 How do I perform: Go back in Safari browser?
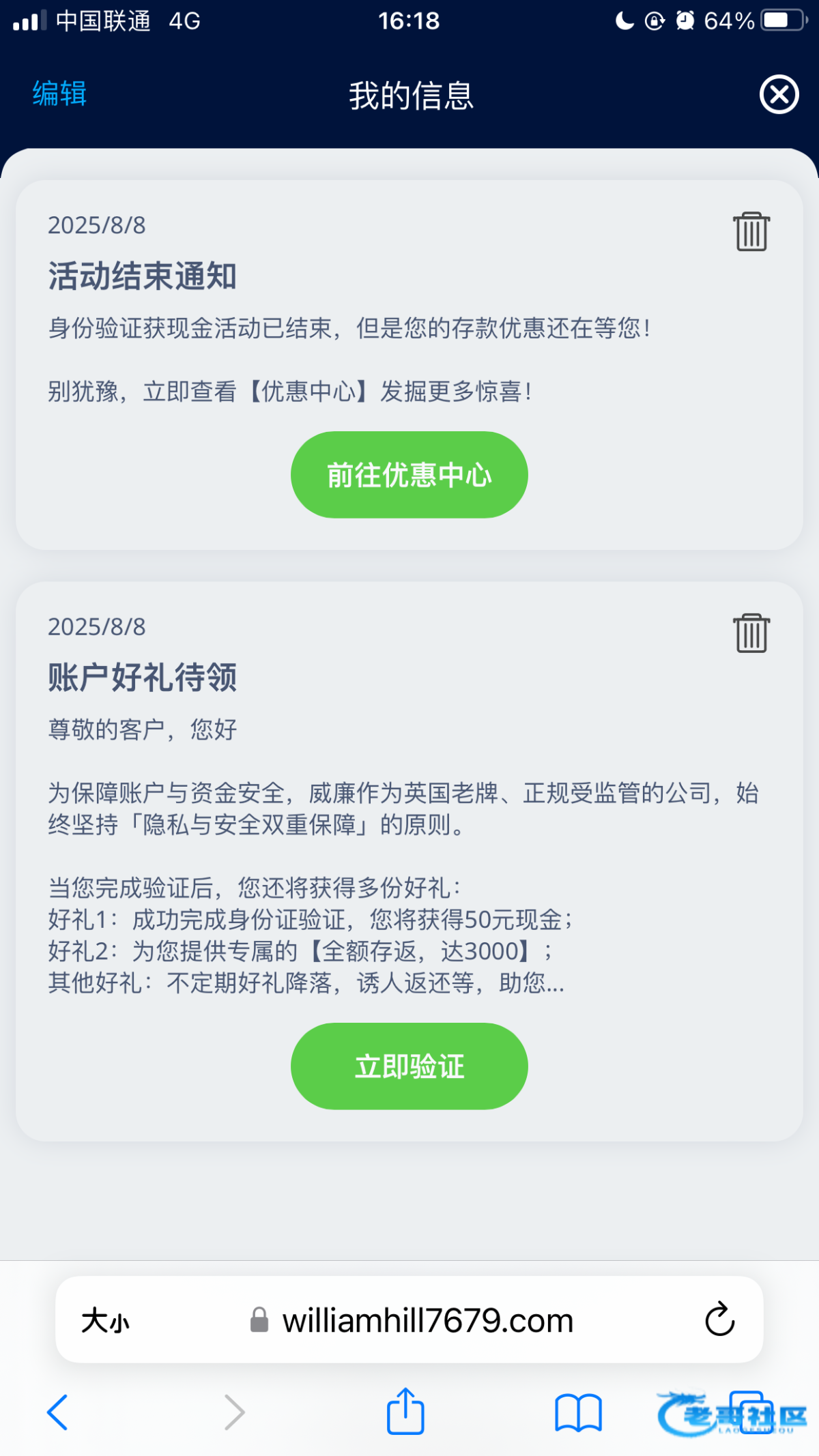point(57,1412)
